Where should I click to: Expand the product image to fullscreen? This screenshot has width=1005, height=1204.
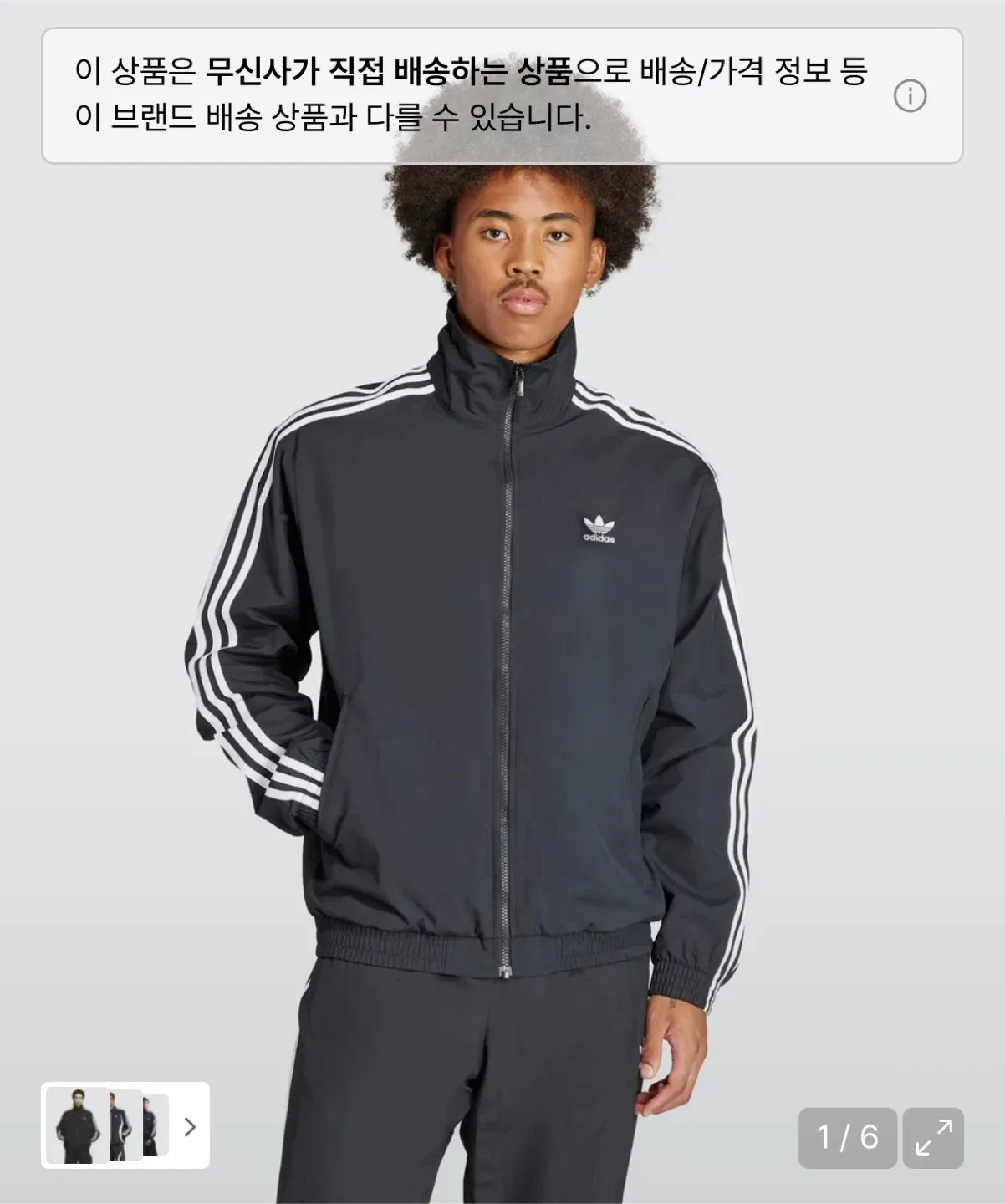click(934, 1137)
